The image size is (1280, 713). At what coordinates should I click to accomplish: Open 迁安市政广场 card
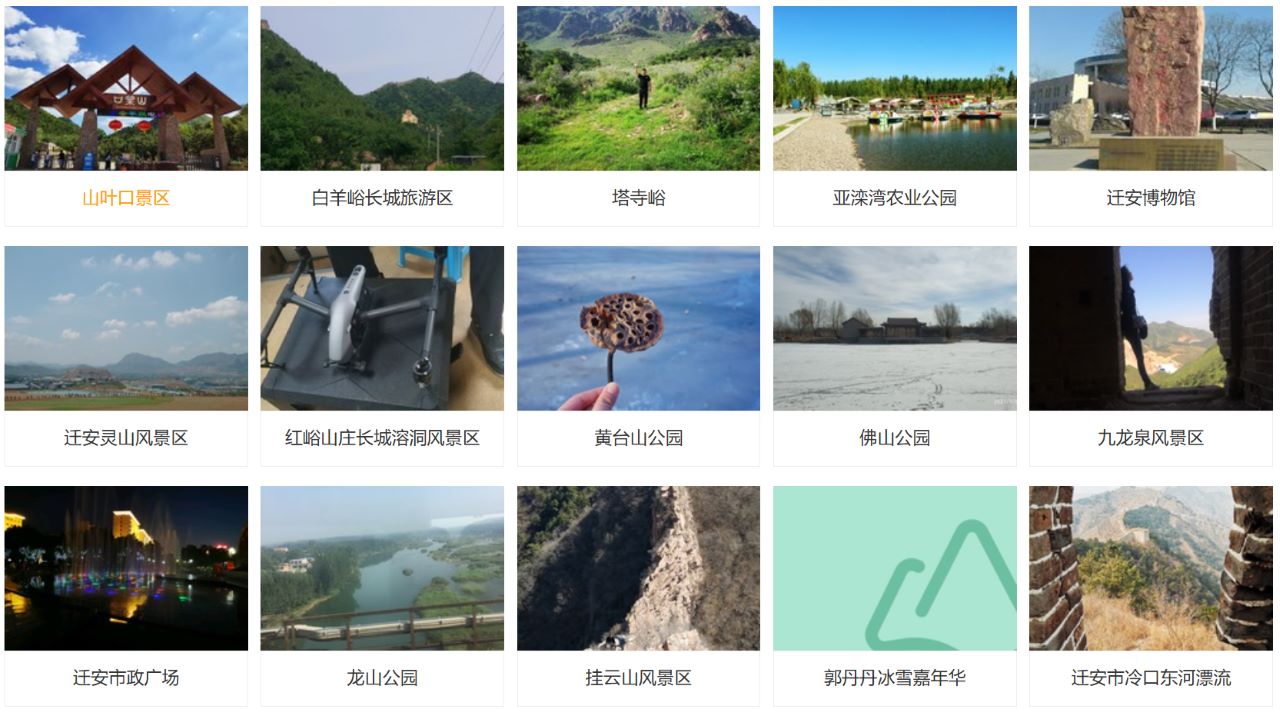(126, 596)
